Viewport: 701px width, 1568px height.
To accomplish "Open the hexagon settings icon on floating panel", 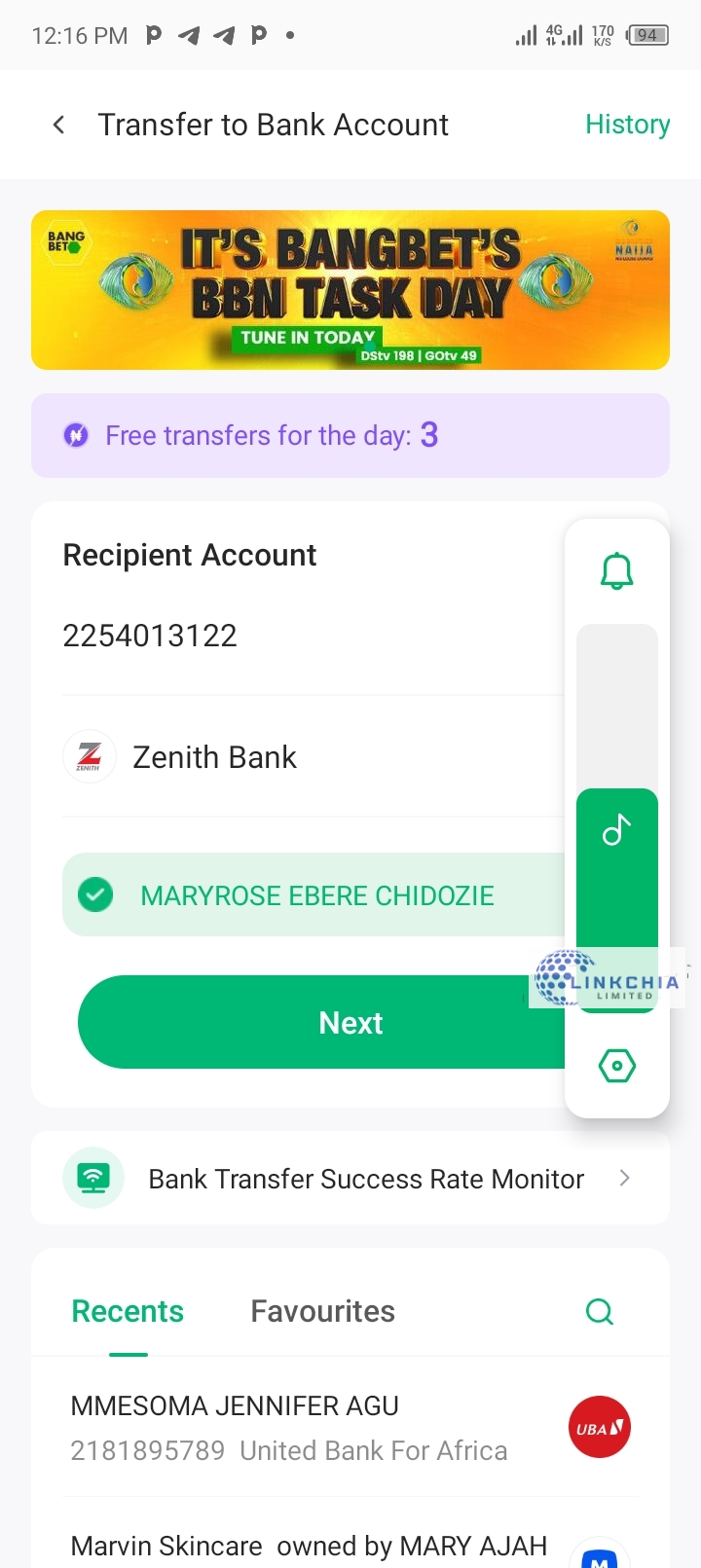I will 617,1066.
